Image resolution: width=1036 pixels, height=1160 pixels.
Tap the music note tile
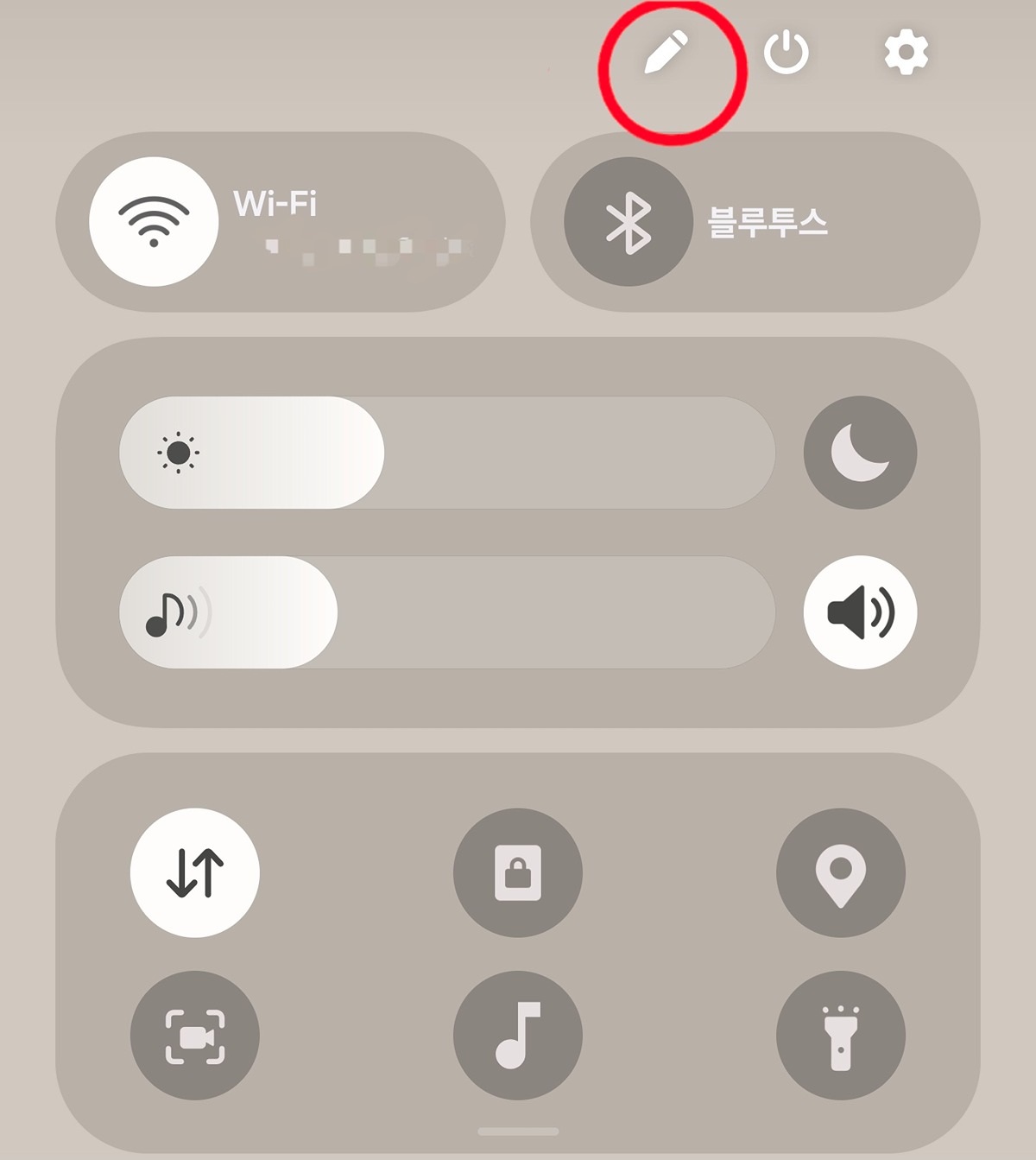click(x=518, y=1036)
